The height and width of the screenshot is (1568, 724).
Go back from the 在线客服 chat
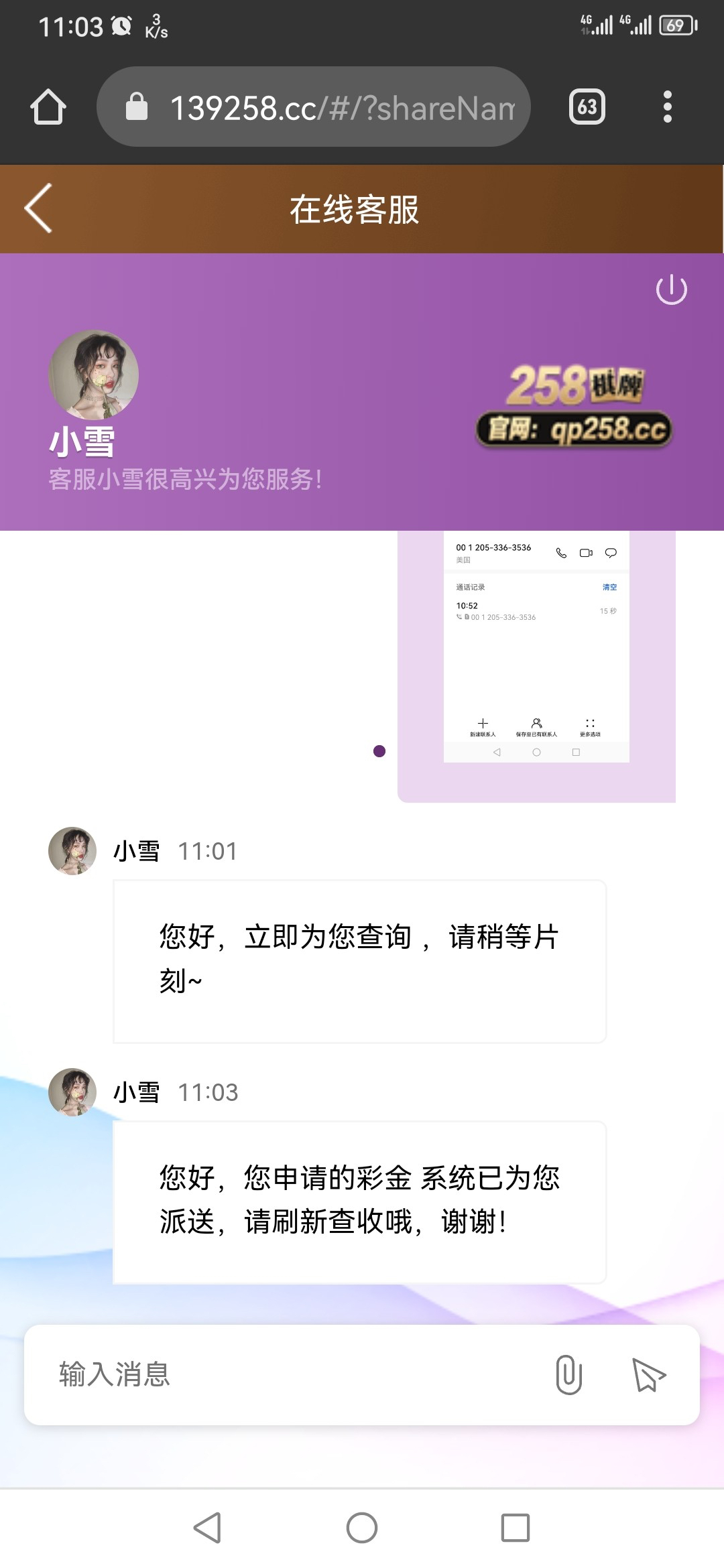click(39, 208)
